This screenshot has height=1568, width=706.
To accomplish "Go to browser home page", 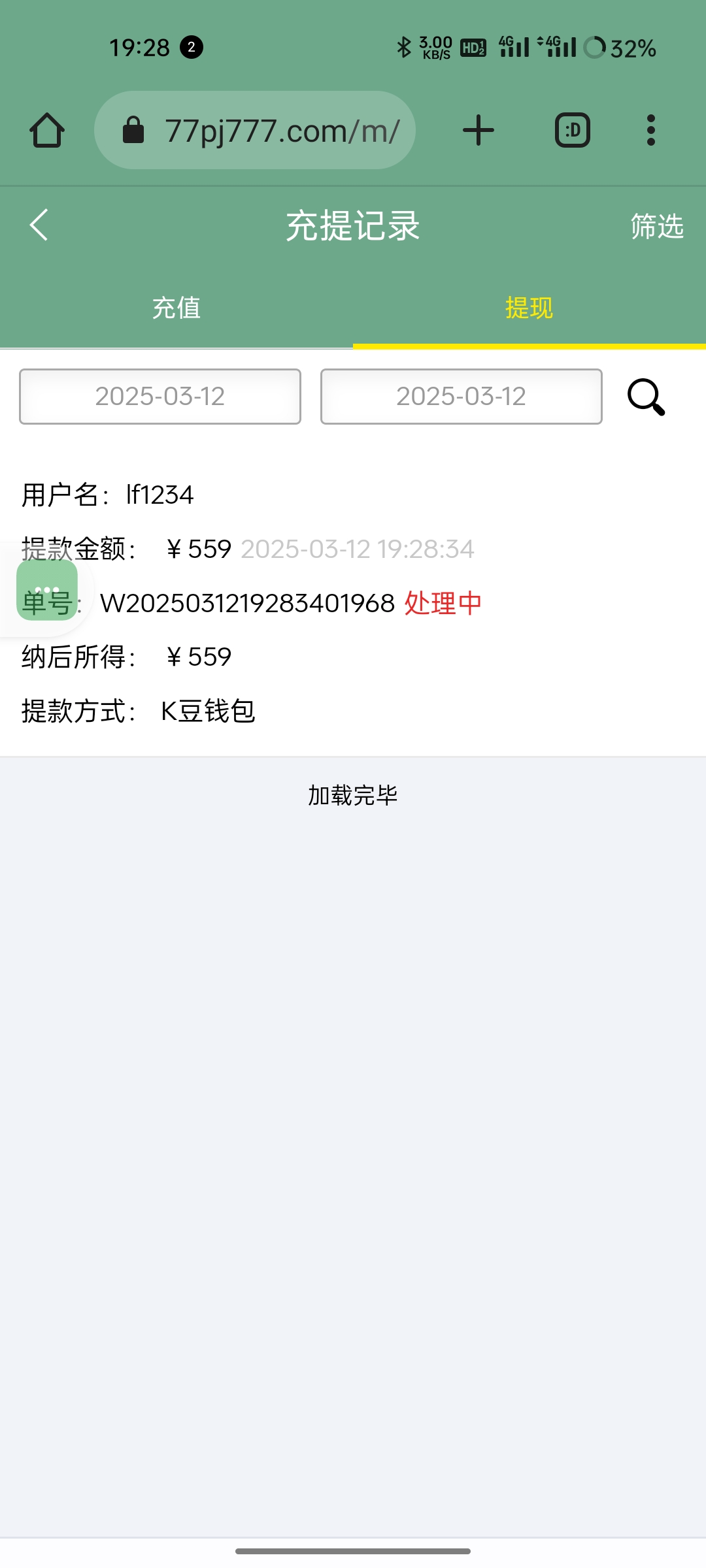I will pos(47,130).
